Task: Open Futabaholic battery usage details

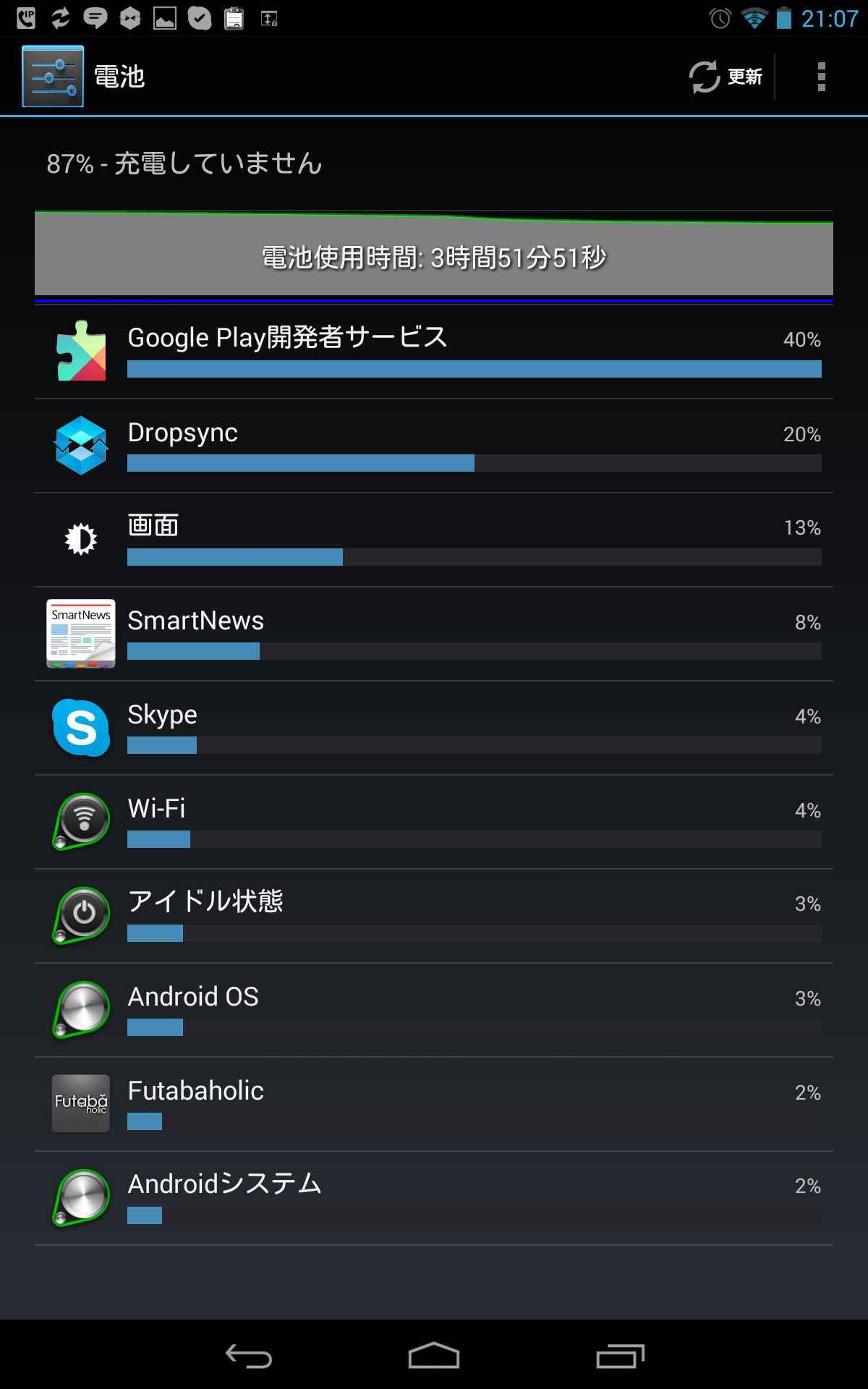Action: pyautogui.click(x=434, y=1104)
